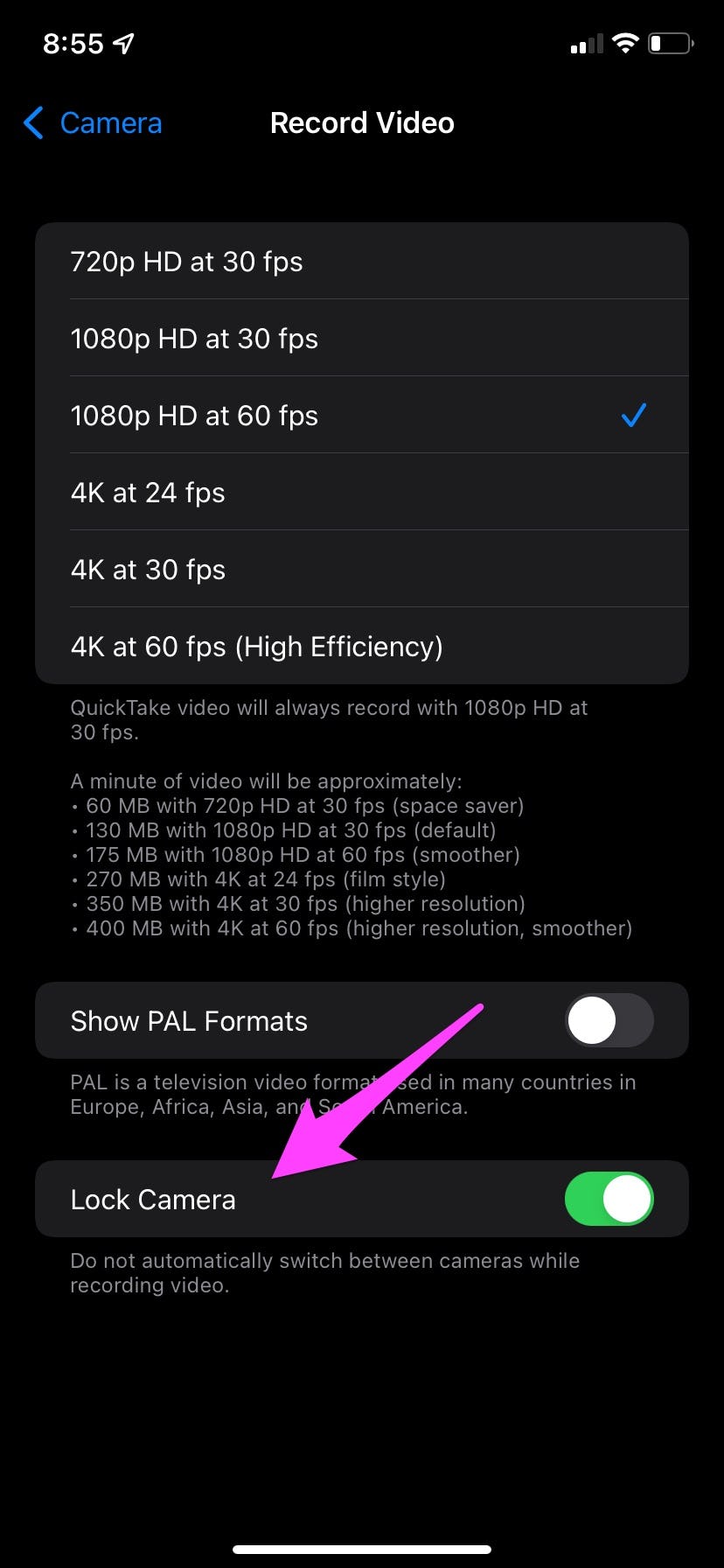Tap the clock showing 8:55
The height and width of the screenshot is (1568, 724).
pyautogui.click(x=74, y=42)
